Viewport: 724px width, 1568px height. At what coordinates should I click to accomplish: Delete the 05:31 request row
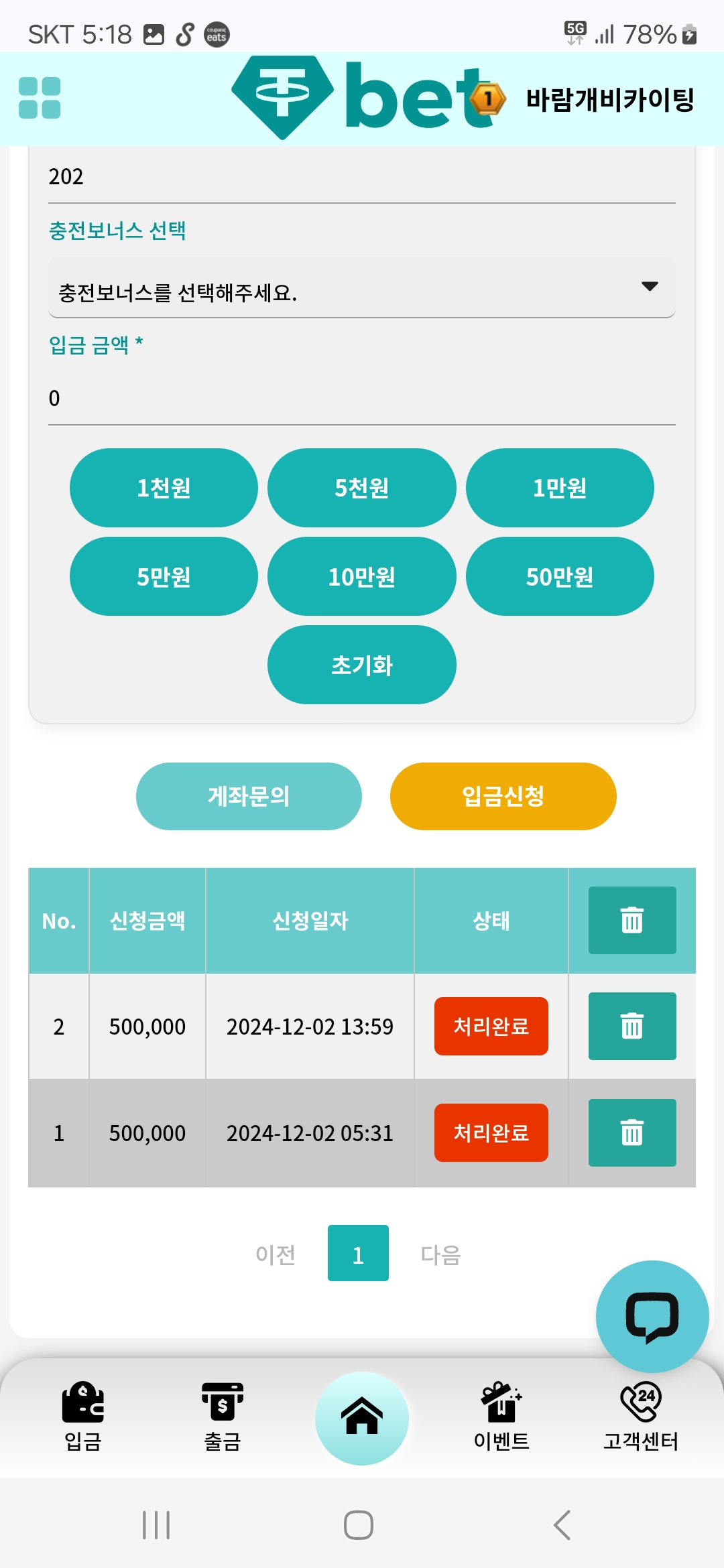pyautogui.click(x=632, y=1132)
